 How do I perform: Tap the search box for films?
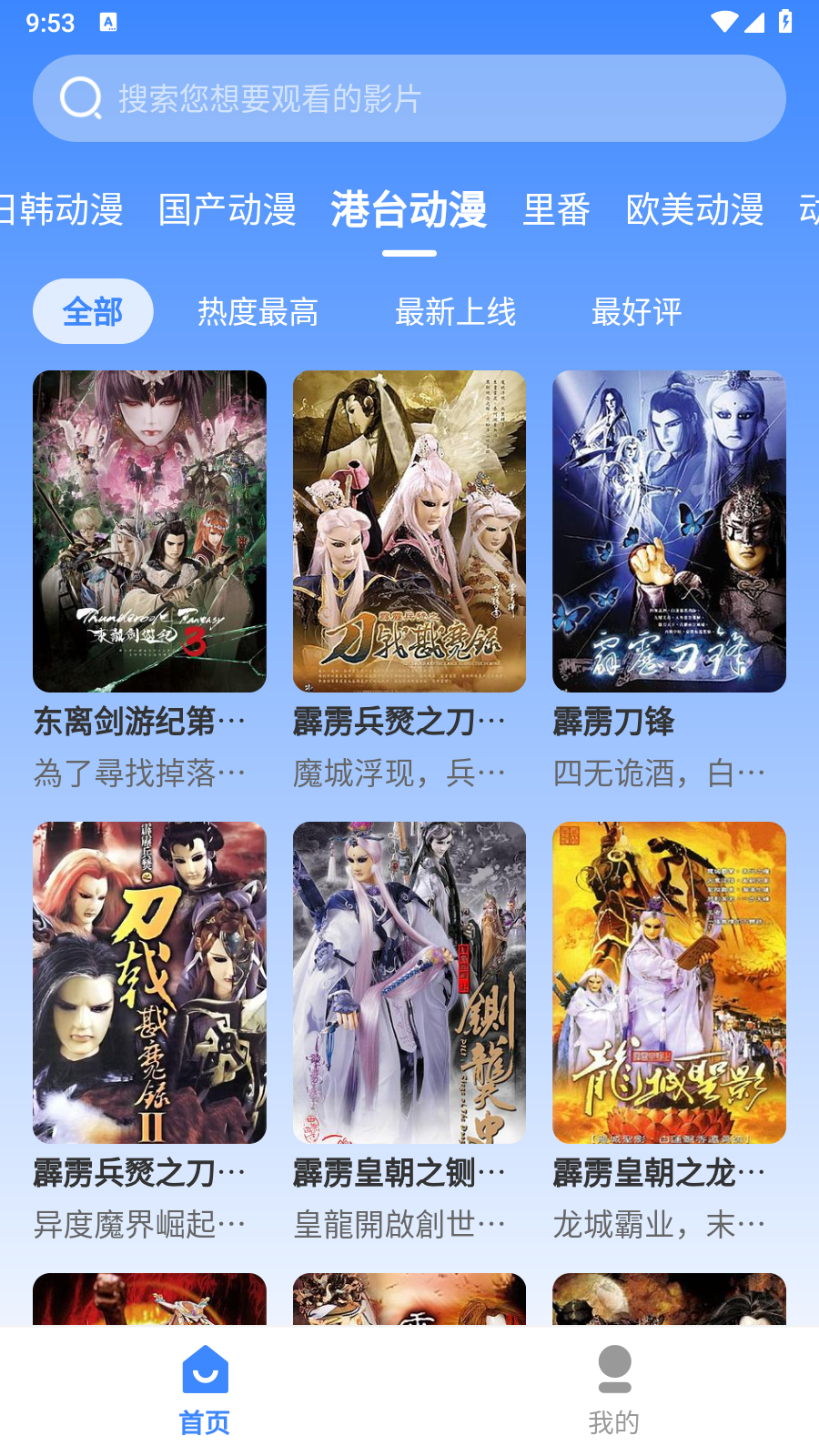coord(409,98)
